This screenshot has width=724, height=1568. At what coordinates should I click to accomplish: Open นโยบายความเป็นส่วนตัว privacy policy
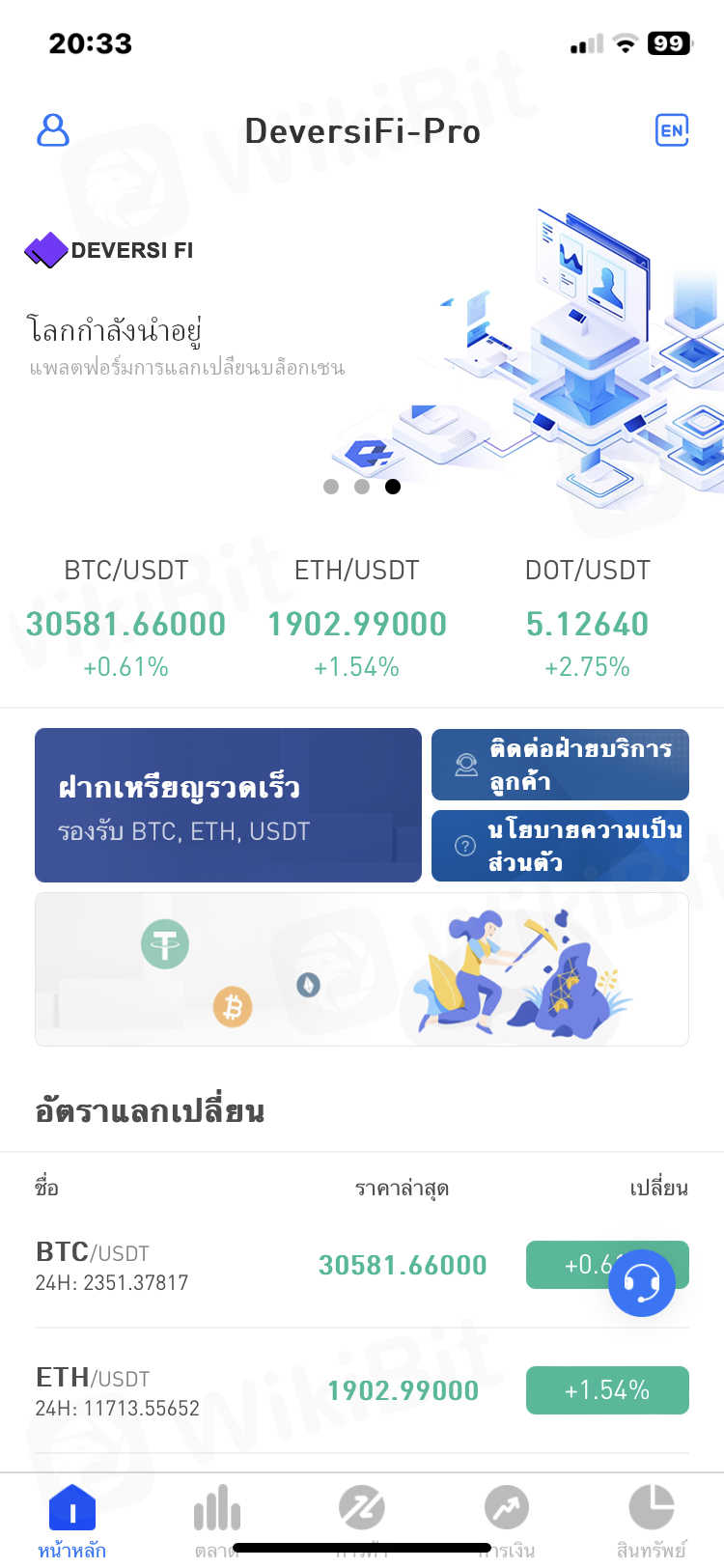tap(560, 846)
